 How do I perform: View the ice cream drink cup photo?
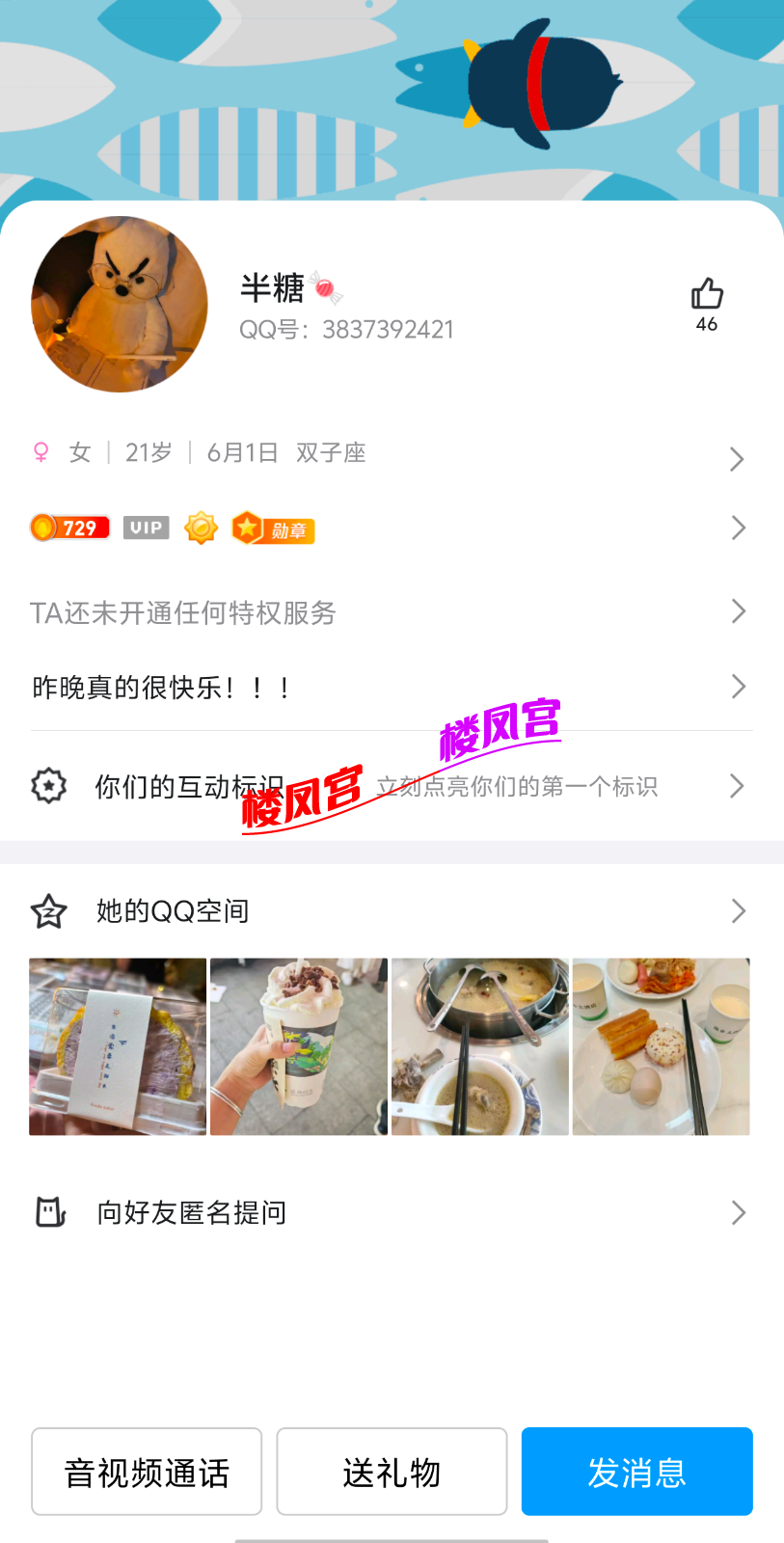pos(299,1046)
